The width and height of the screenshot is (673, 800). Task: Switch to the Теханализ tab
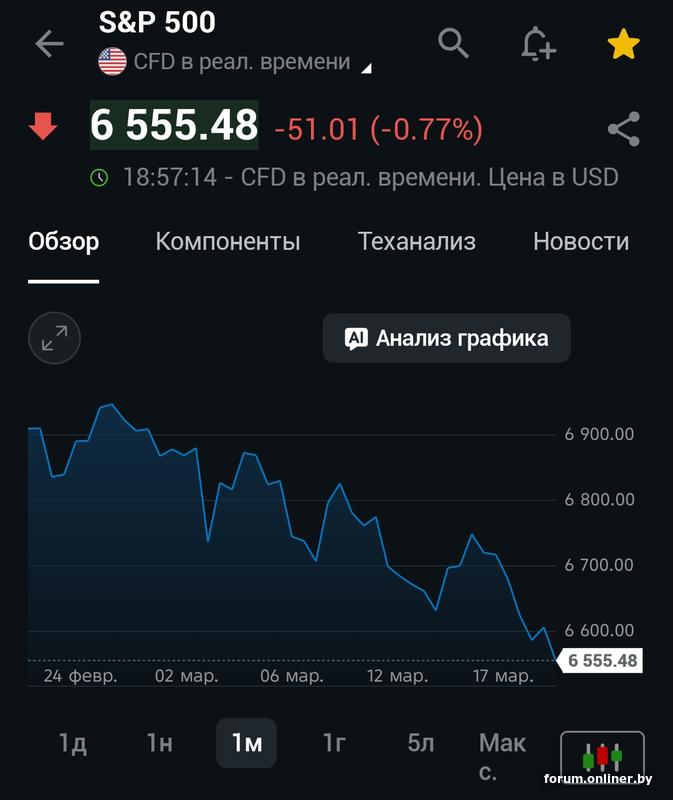point(417,241)
